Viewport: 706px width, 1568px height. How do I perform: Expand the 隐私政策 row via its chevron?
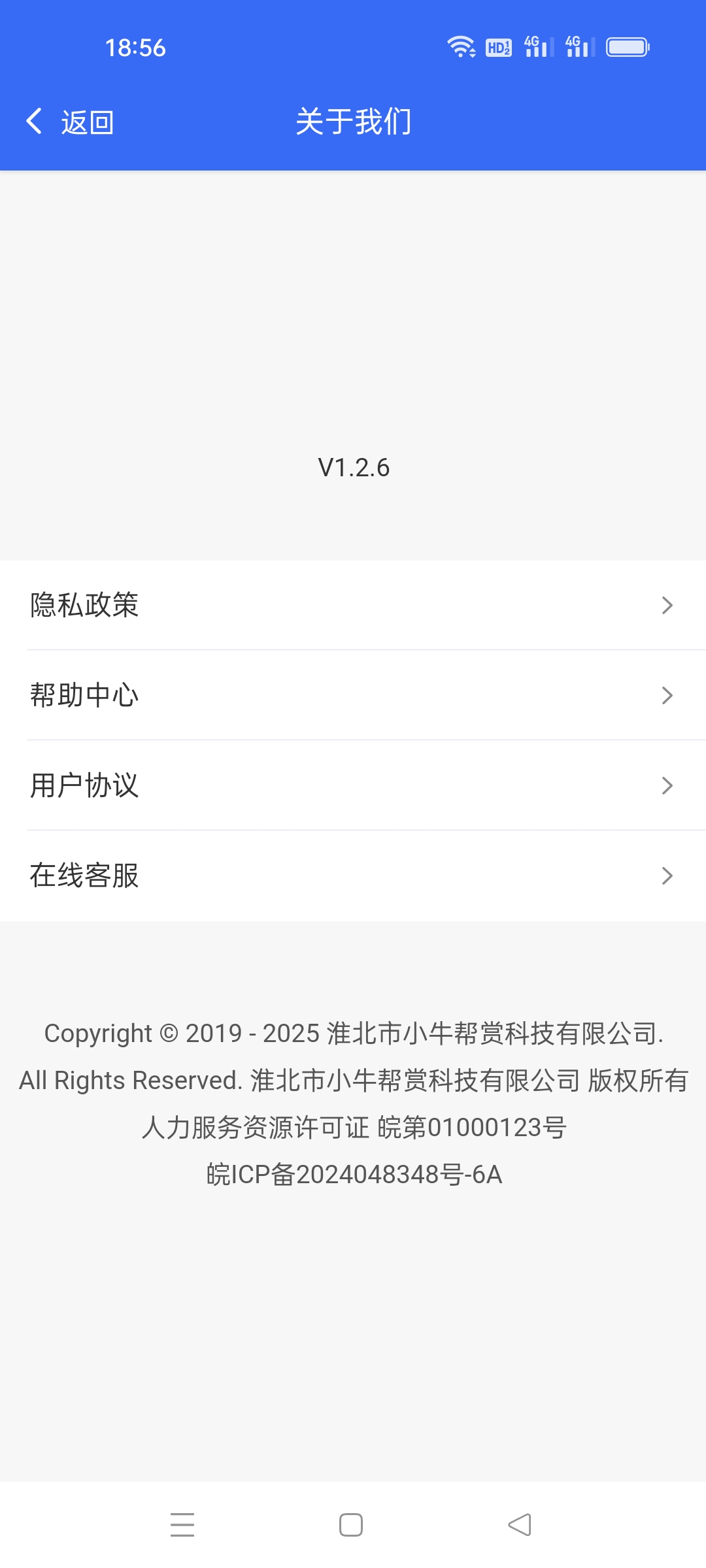coord(667,605)
